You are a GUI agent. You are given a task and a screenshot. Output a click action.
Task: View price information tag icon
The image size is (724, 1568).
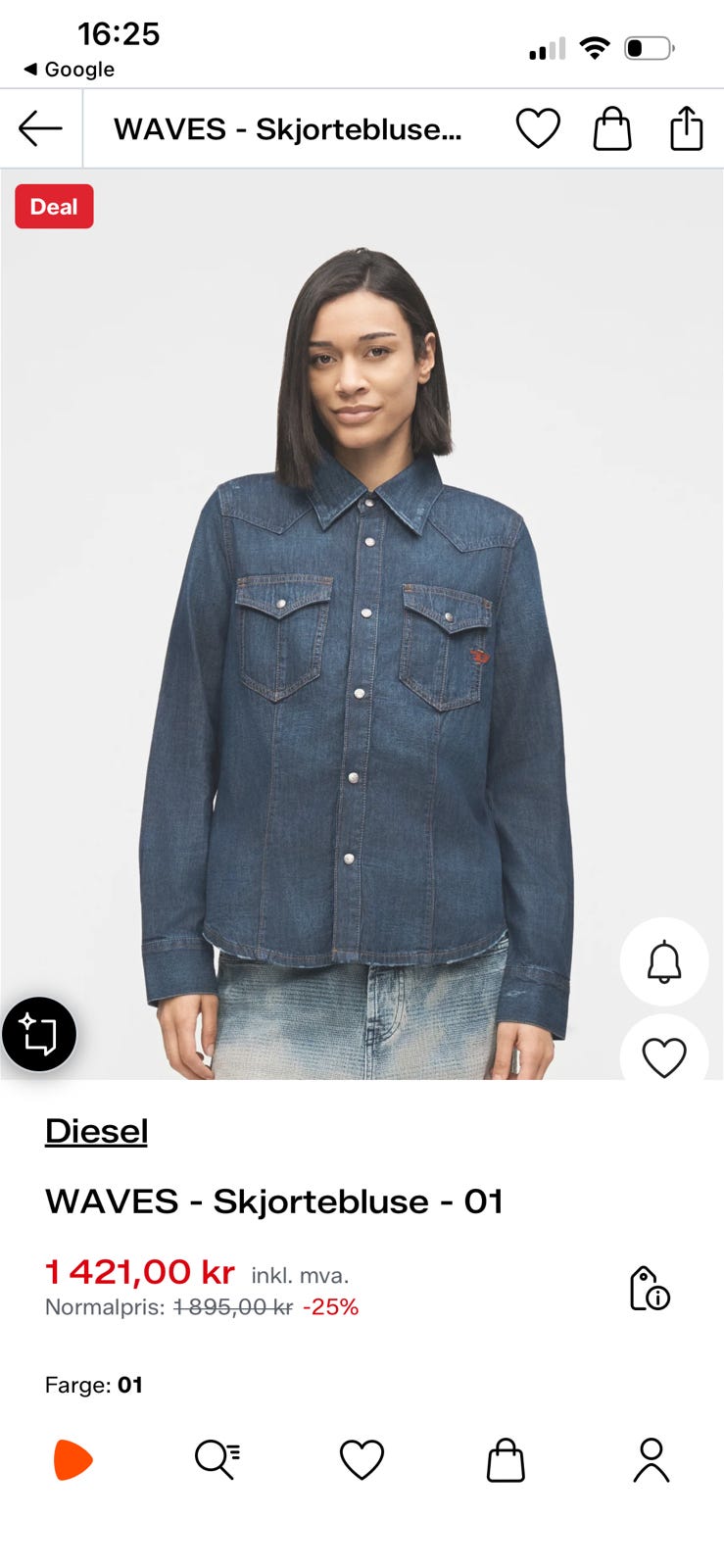649,1288
